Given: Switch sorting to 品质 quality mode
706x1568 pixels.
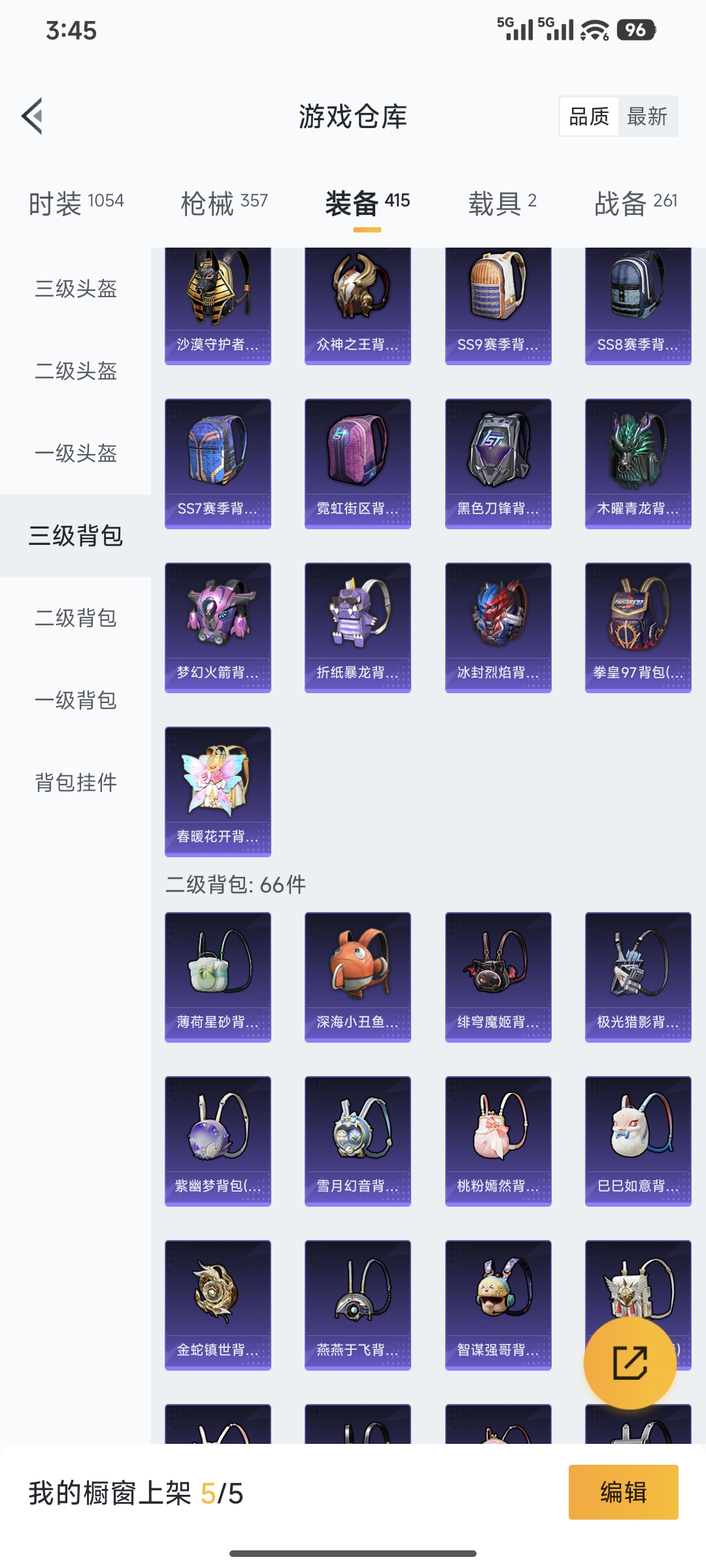Looking at the screenshot, I should tap(588, 116).
